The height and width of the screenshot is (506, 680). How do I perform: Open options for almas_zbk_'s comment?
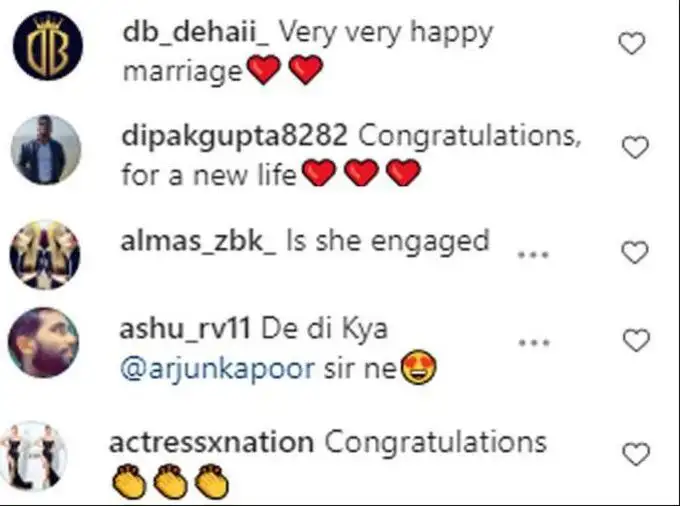coord(534,254)
